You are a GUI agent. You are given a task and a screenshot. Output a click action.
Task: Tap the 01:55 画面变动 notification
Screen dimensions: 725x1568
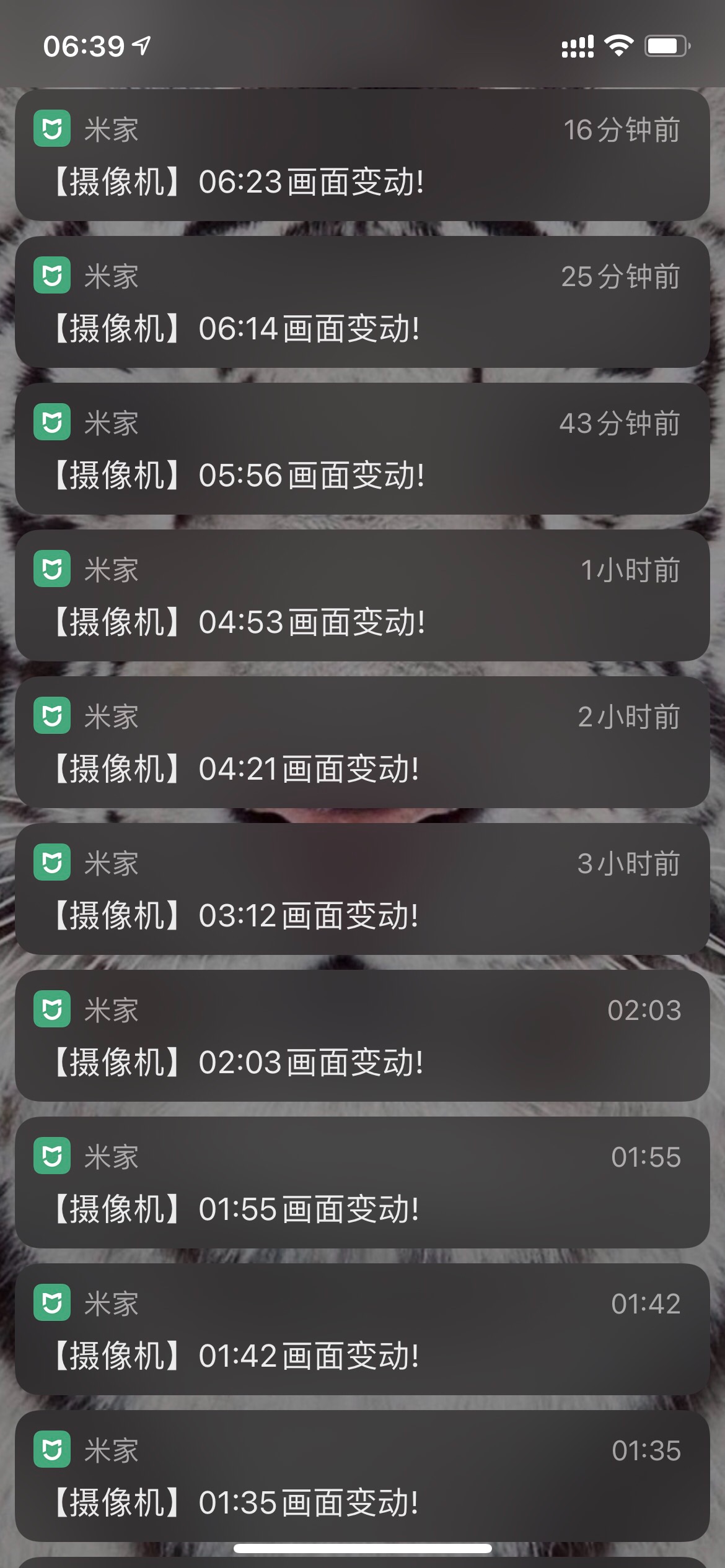[x=362, y=1183]
